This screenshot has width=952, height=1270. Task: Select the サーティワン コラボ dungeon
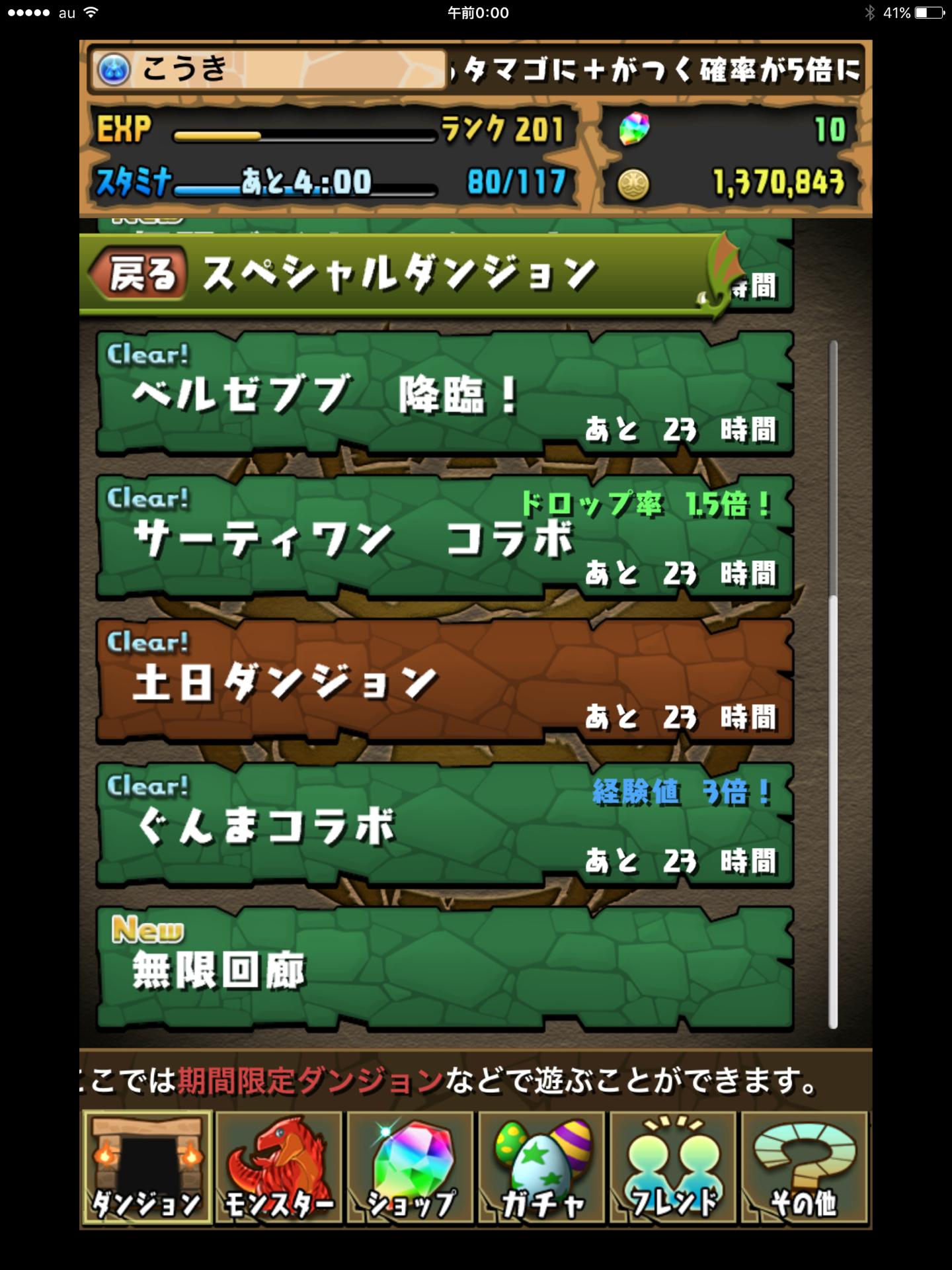pos(444,538)
